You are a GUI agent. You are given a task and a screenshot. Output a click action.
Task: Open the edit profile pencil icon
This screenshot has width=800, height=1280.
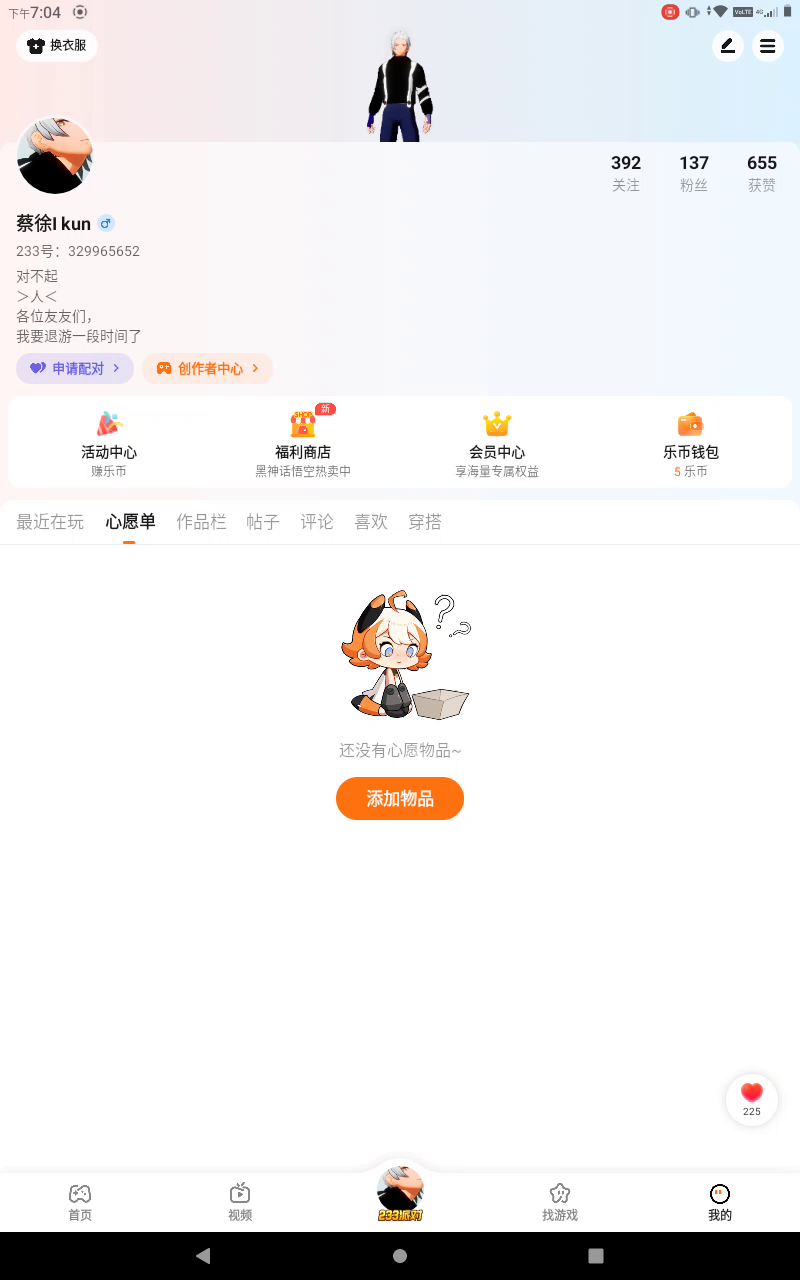tap(727, 46)
